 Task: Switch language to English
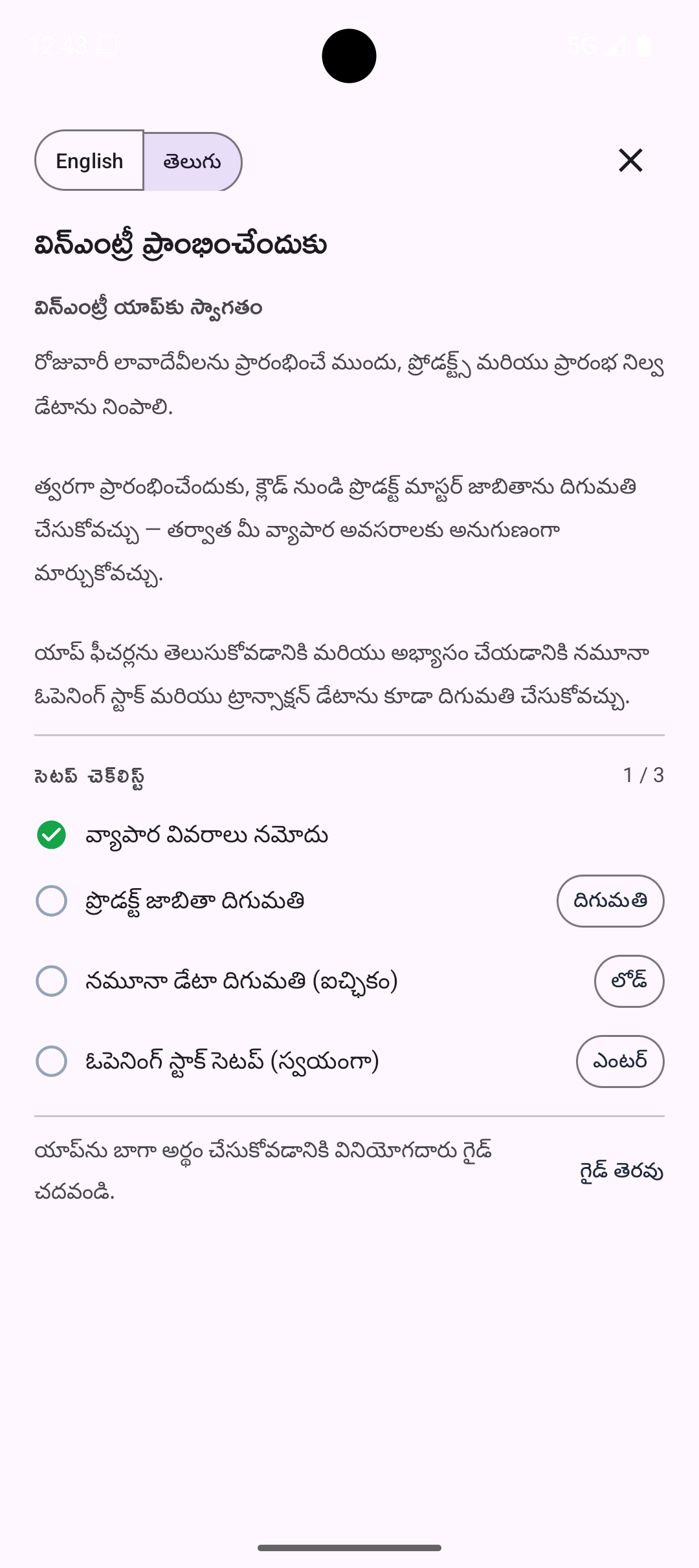tap(89, 160)
